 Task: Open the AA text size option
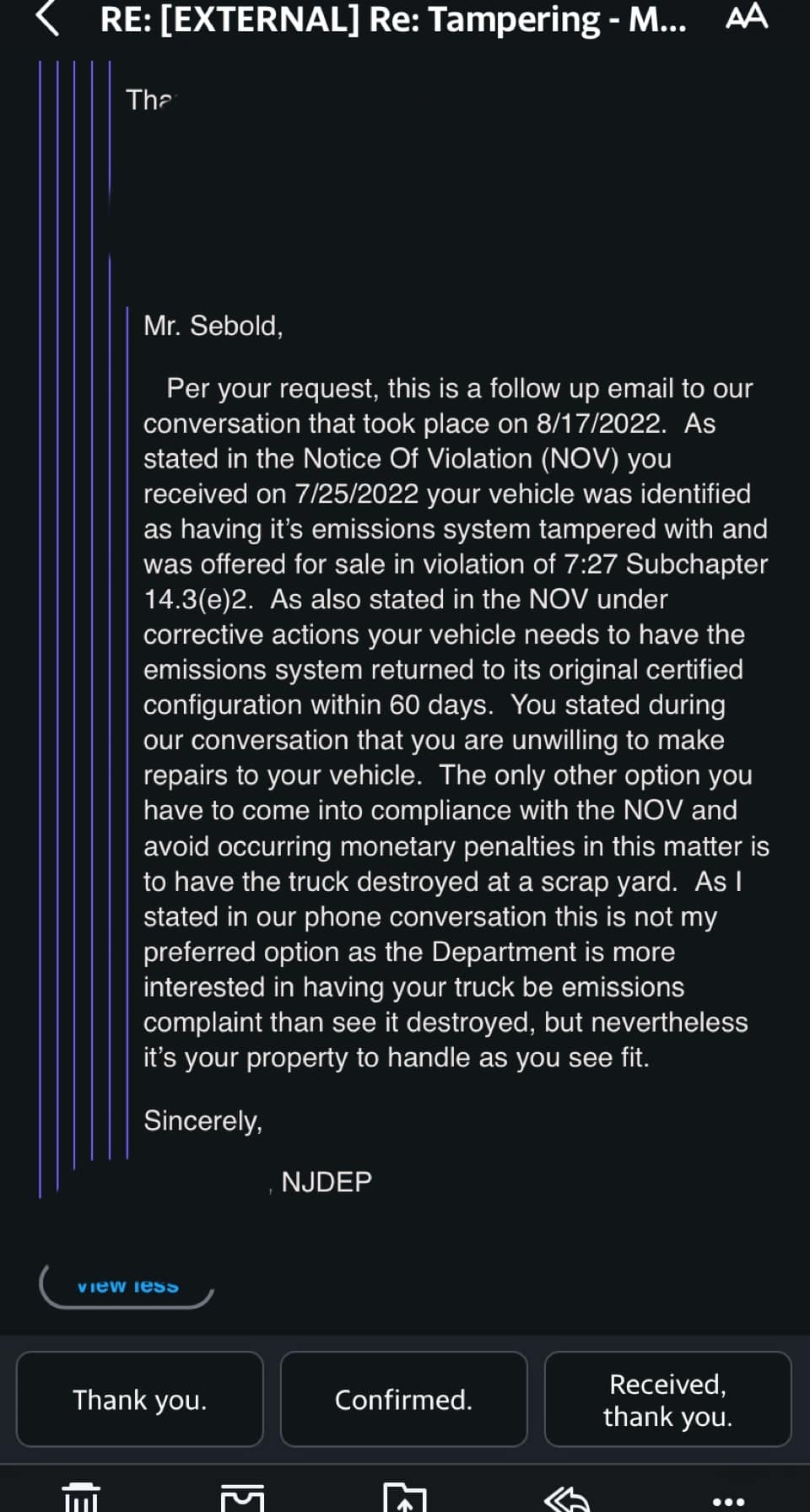(x=746, y=17)
